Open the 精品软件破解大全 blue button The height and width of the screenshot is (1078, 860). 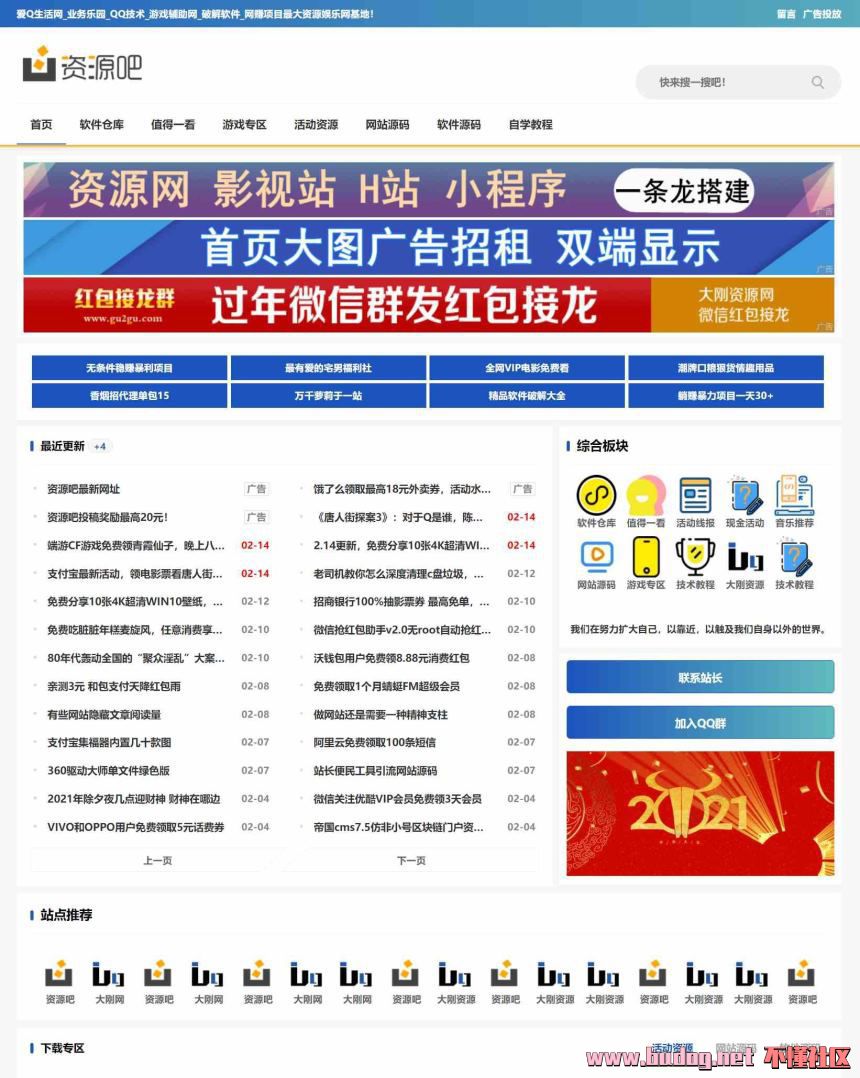(527, 396)
